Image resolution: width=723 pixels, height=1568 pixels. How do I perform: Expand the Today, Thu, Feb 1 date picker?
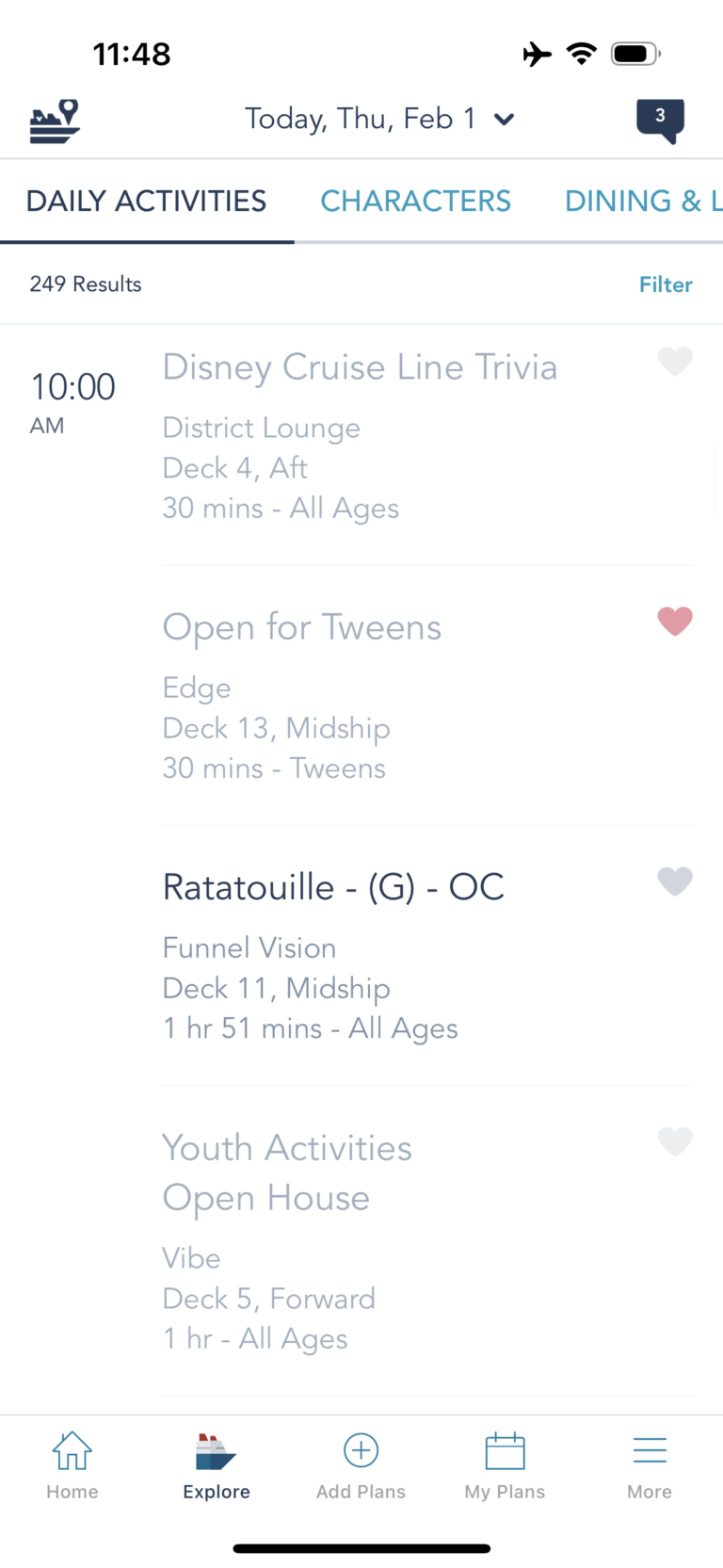click(379, 119)
